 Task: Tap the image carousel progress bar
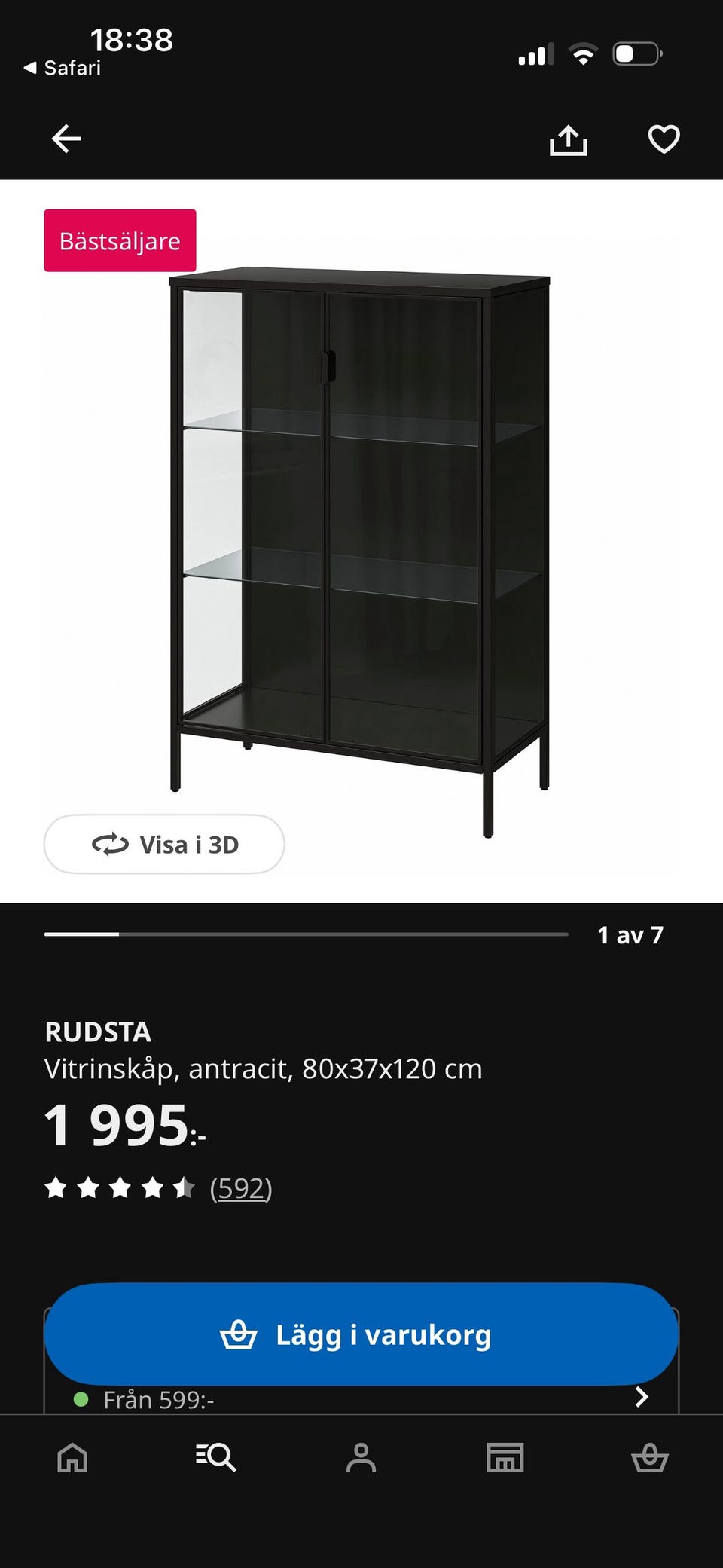click(x=301, y=936)
